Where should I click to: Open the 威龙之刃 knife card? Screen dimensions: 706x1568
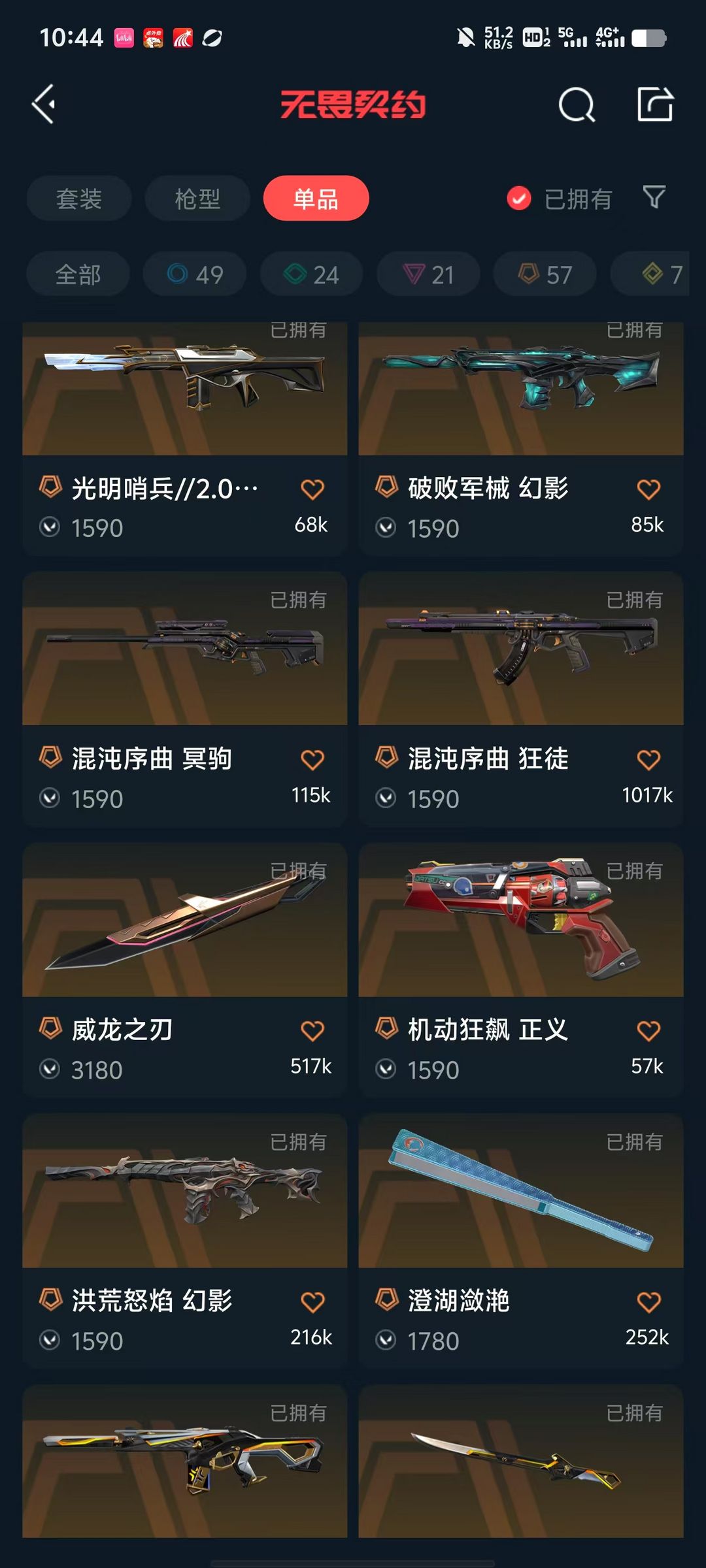185,971
